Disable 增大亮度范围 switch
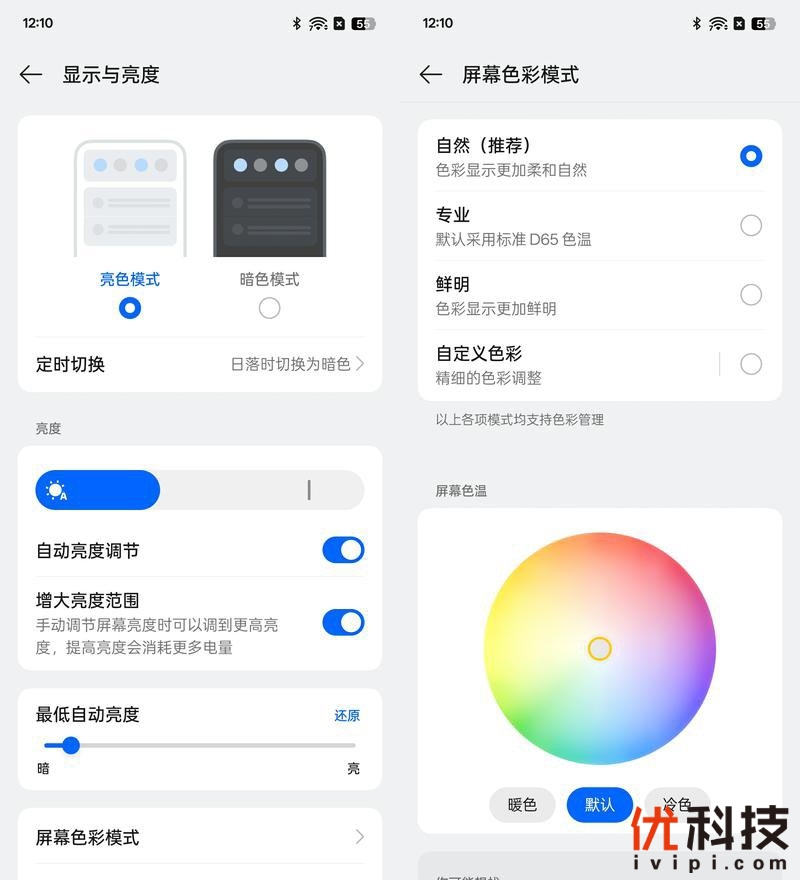This screenshot has height=880, width=800. (x=343, y=623)
